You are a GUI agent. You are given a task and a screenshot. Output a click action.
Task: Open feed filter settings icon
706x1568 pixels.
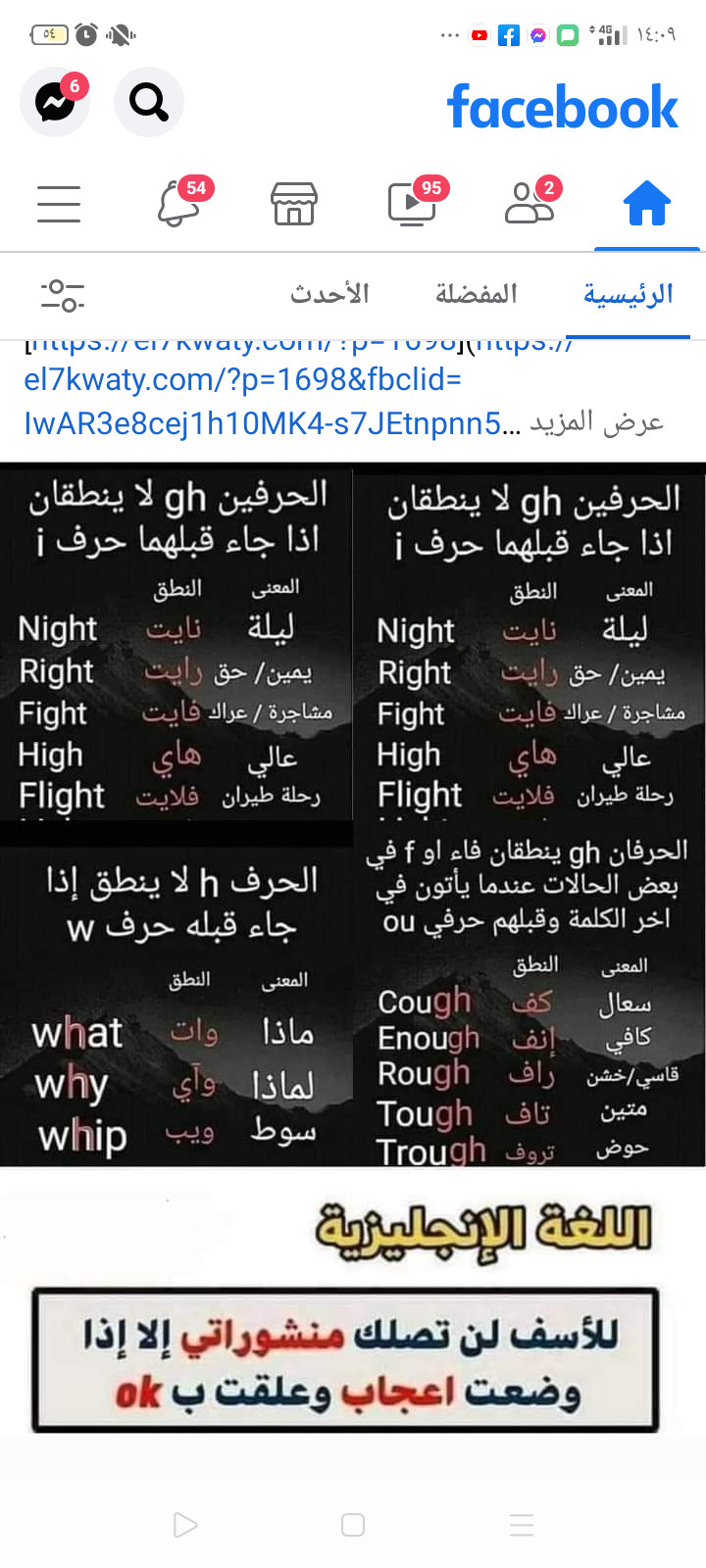click(x=63, y=295)
